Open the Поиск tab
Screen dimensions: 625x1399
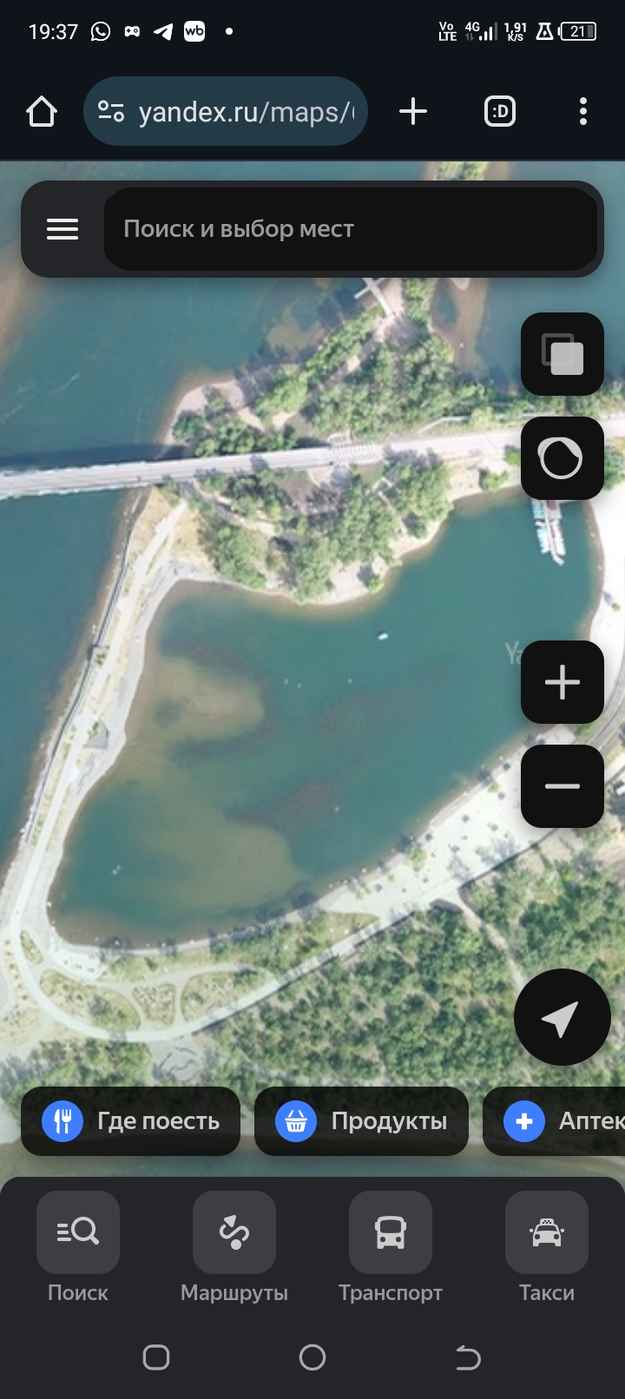[x=78, y=1248]
